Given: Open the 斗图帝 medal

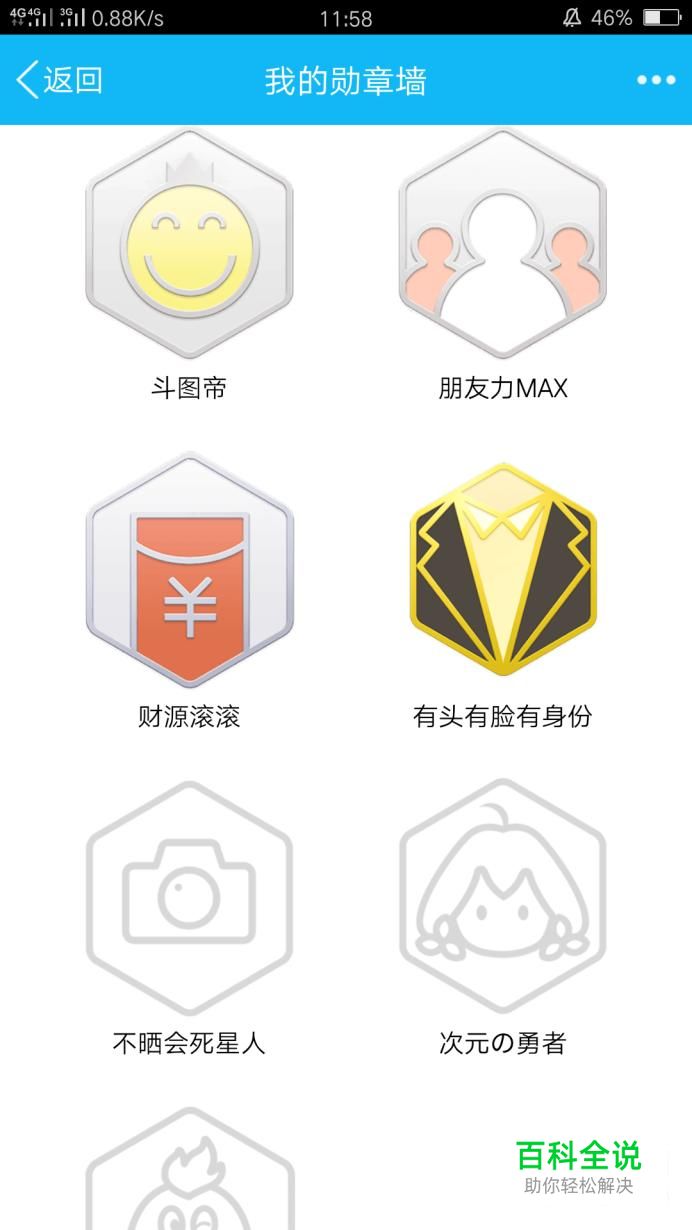Looking at the screenshot, I should click(189, 243).
